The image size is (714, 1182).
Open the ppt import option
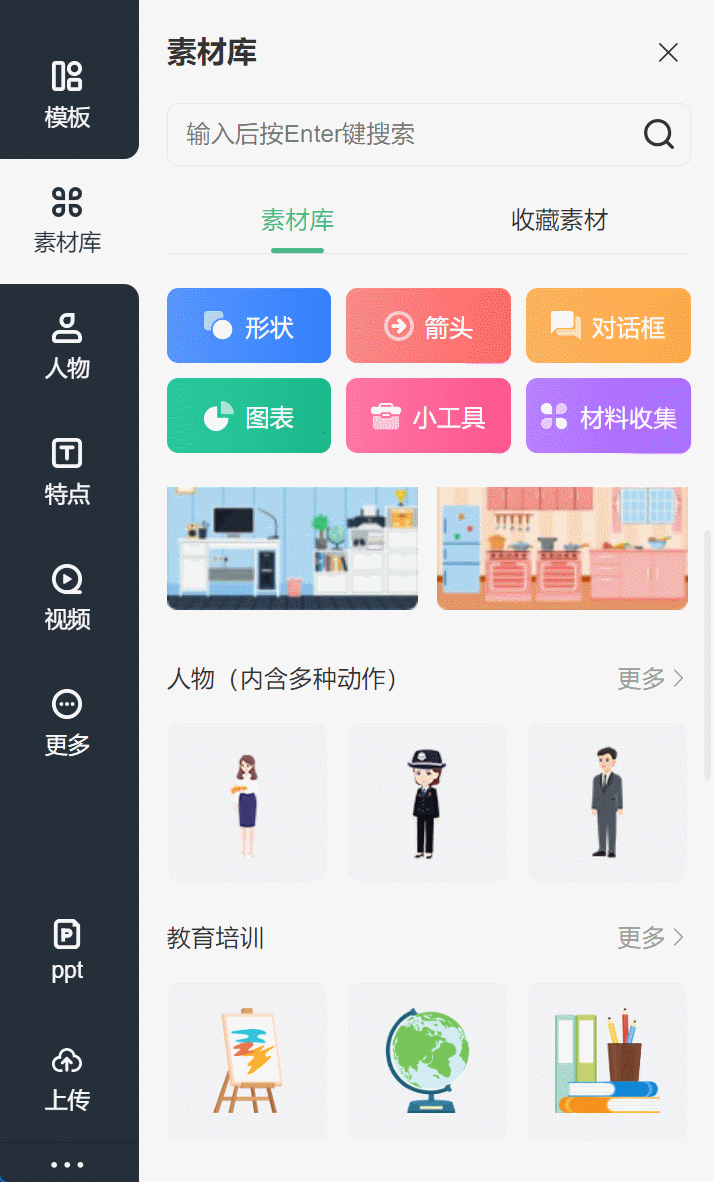tap(67, 950)
